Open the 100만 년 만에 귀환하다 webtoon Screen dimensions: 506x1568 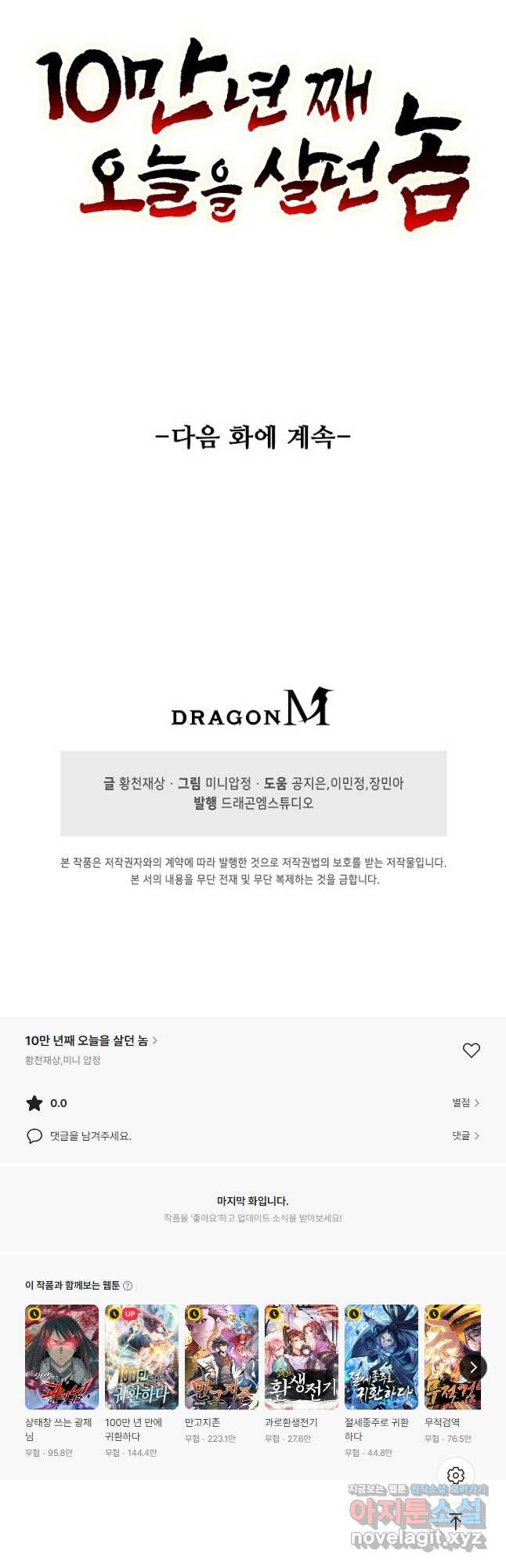[142, 1357]
